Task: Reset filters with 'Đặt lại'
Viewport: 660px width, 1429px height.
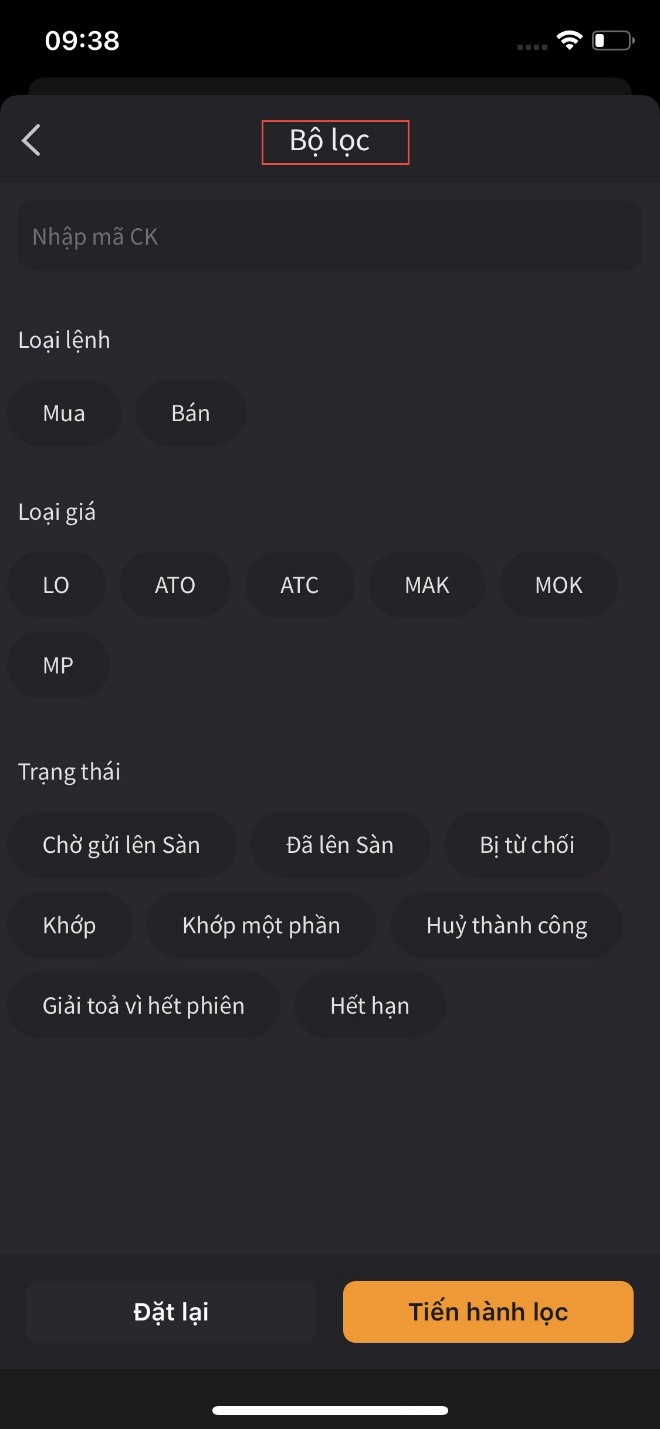Action: (171, 1312)
